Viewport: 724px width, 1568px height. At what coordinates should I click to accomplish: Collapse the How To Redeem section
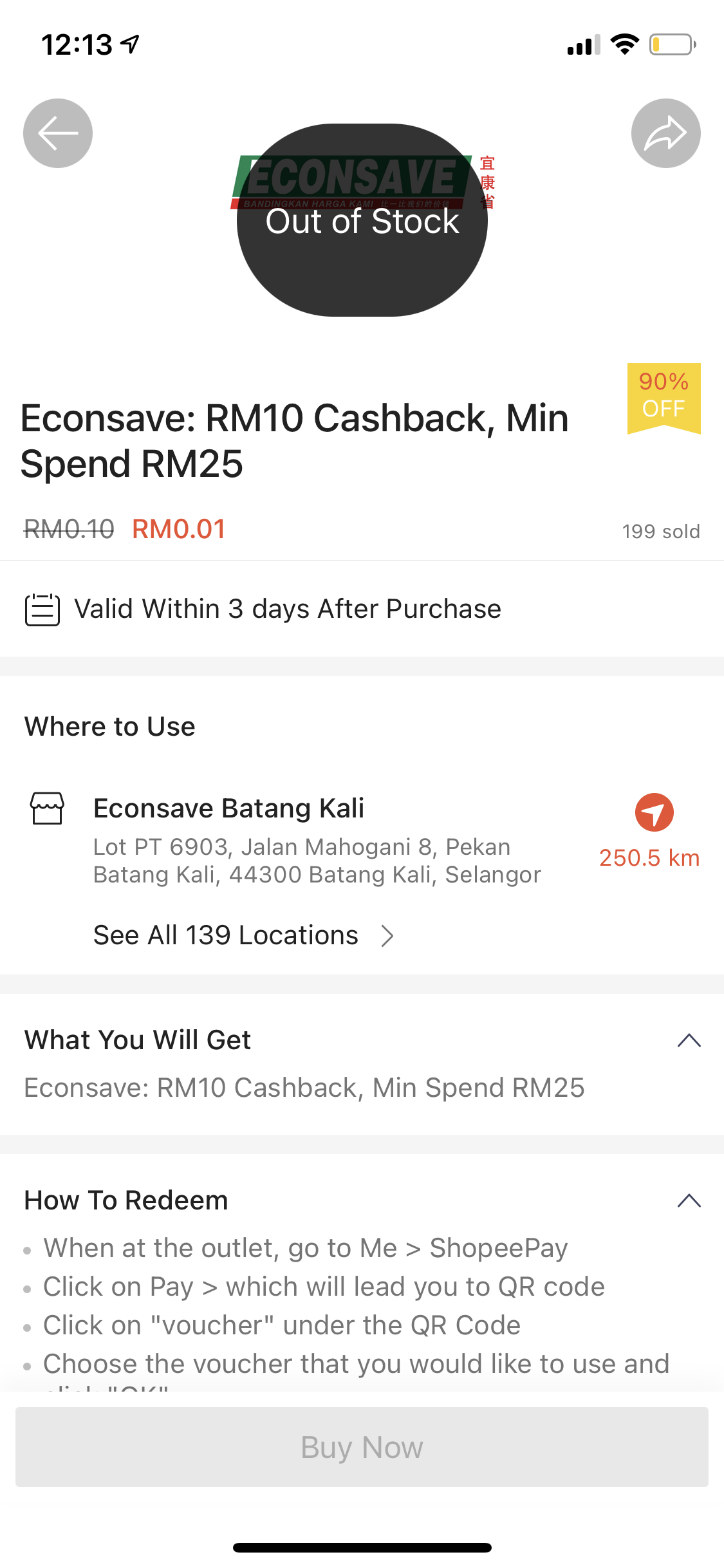[689, 1200]
